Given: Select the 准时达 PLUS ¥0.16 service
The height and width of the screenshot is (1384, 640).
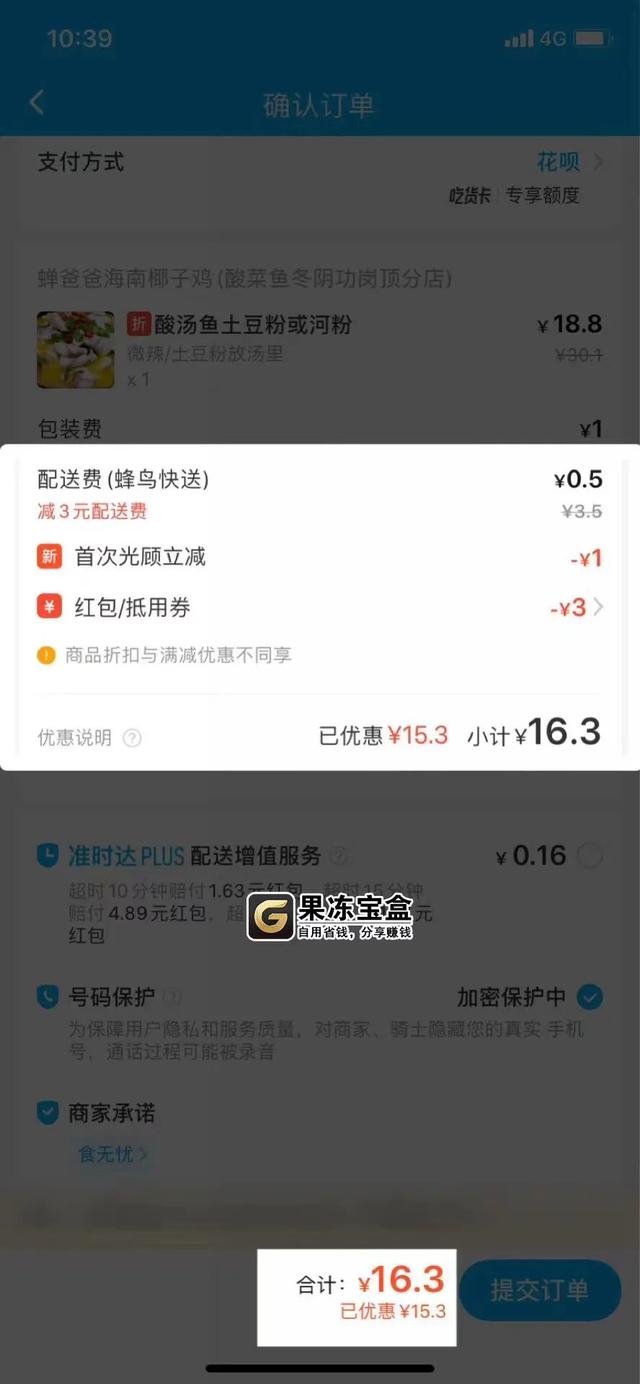Looking at the screenshot, I should click(590, 856).
